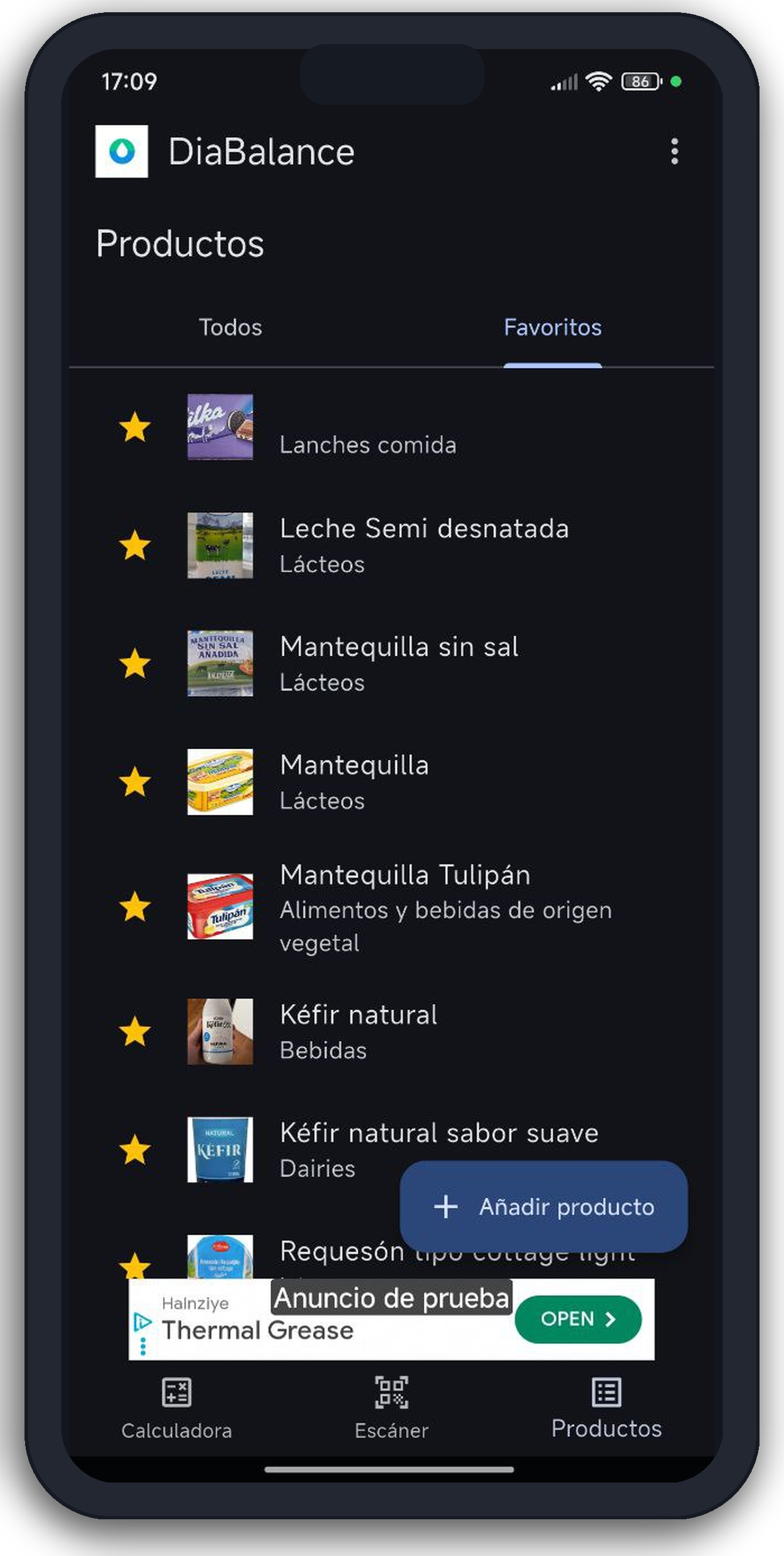Image resolution: width=784 pixels, height=1556 pixels.
Task: Unfavorite Mantequilla sin sal star
Action: (x=135, y=663)
